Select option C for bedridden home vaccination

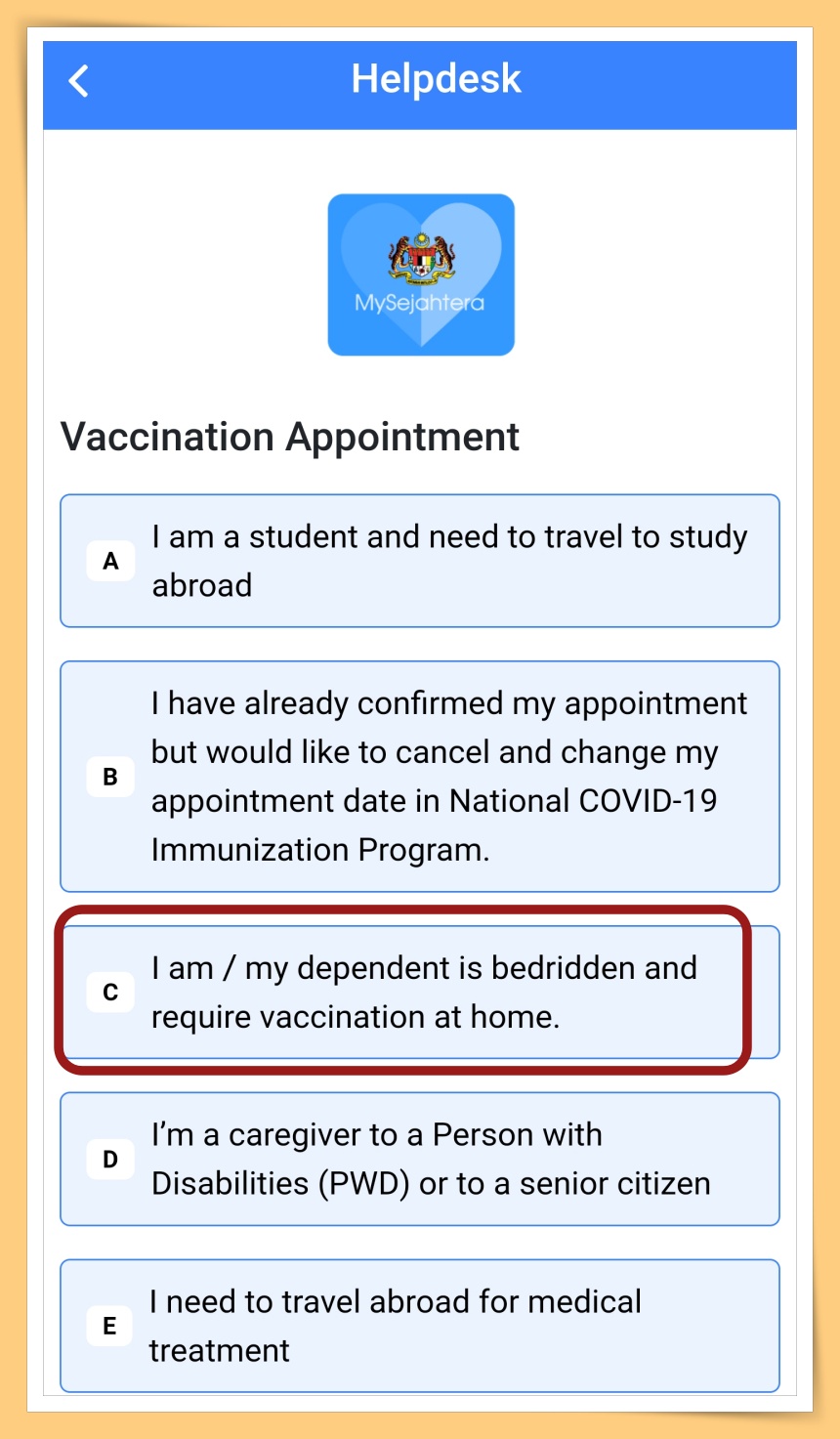coord(420,992)
